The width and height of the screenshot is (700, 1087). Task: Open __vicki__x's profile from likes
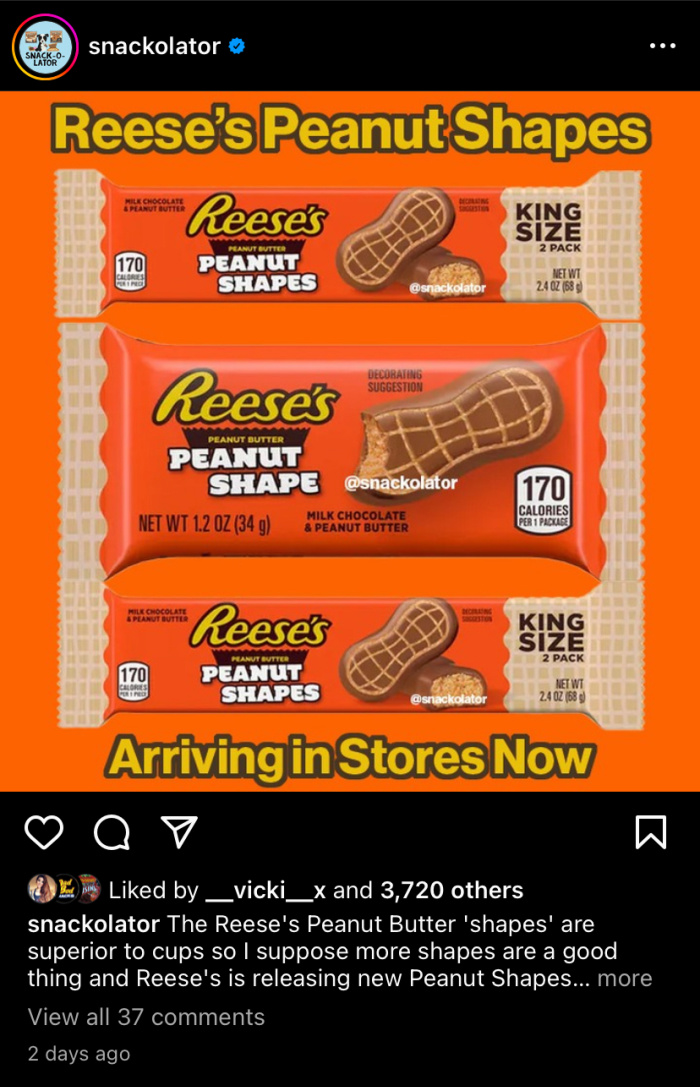[x=266, y=890]
